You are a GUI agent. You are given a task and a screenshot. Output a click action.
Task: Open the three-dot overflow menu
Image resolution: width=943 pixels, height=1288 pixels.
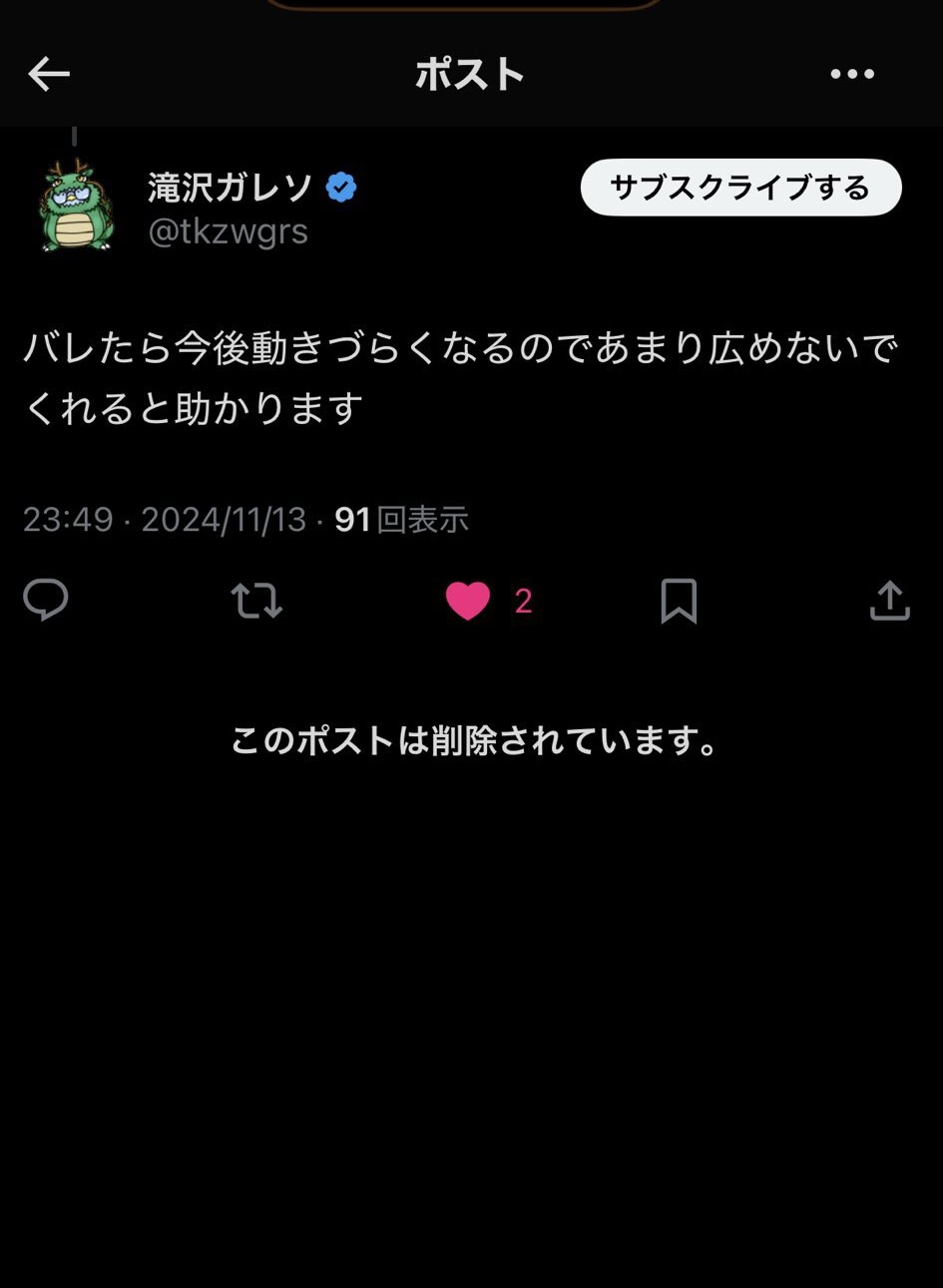[852, 74]
